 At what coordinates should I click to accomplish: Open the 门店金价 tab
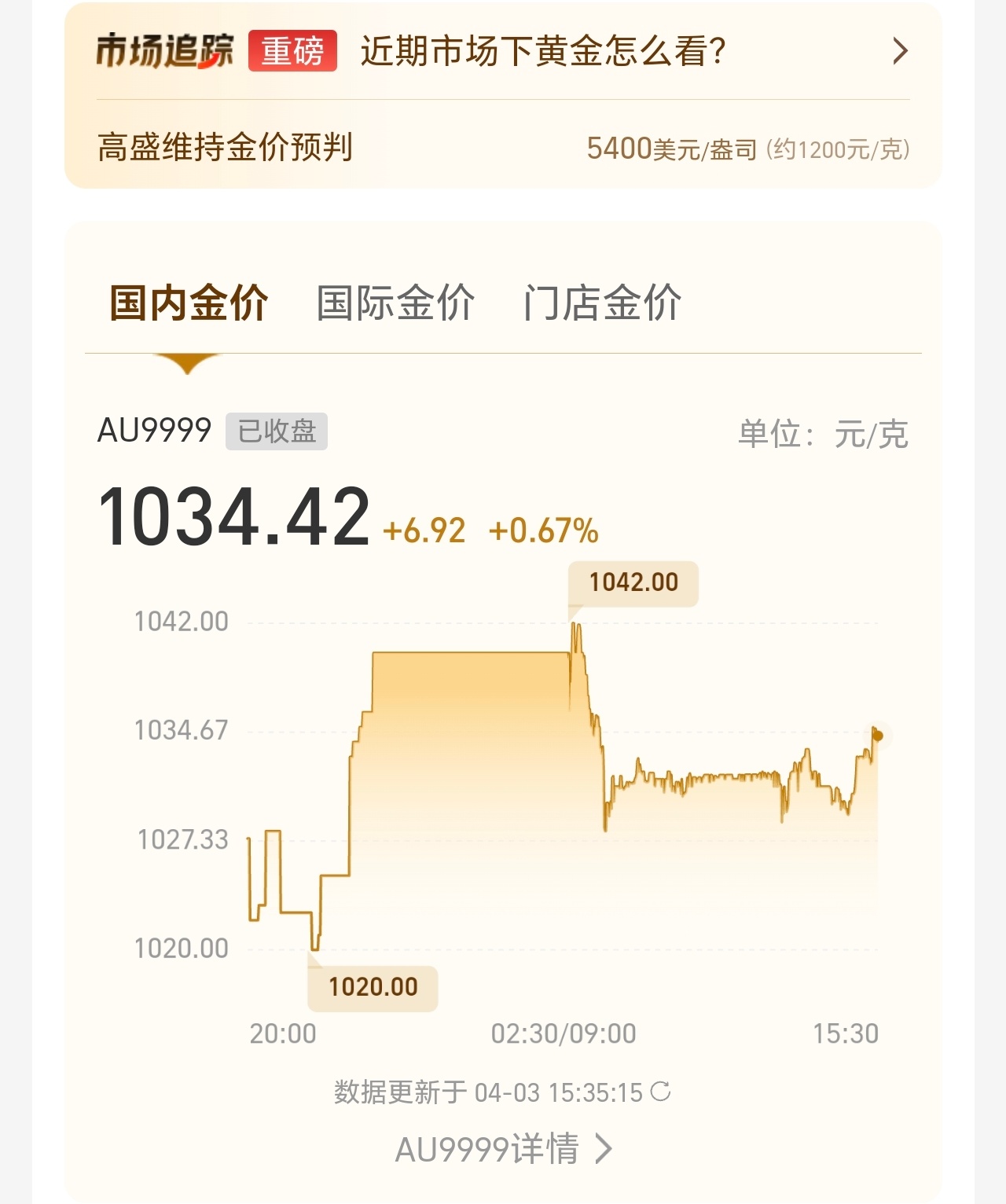tap(603, 303)
